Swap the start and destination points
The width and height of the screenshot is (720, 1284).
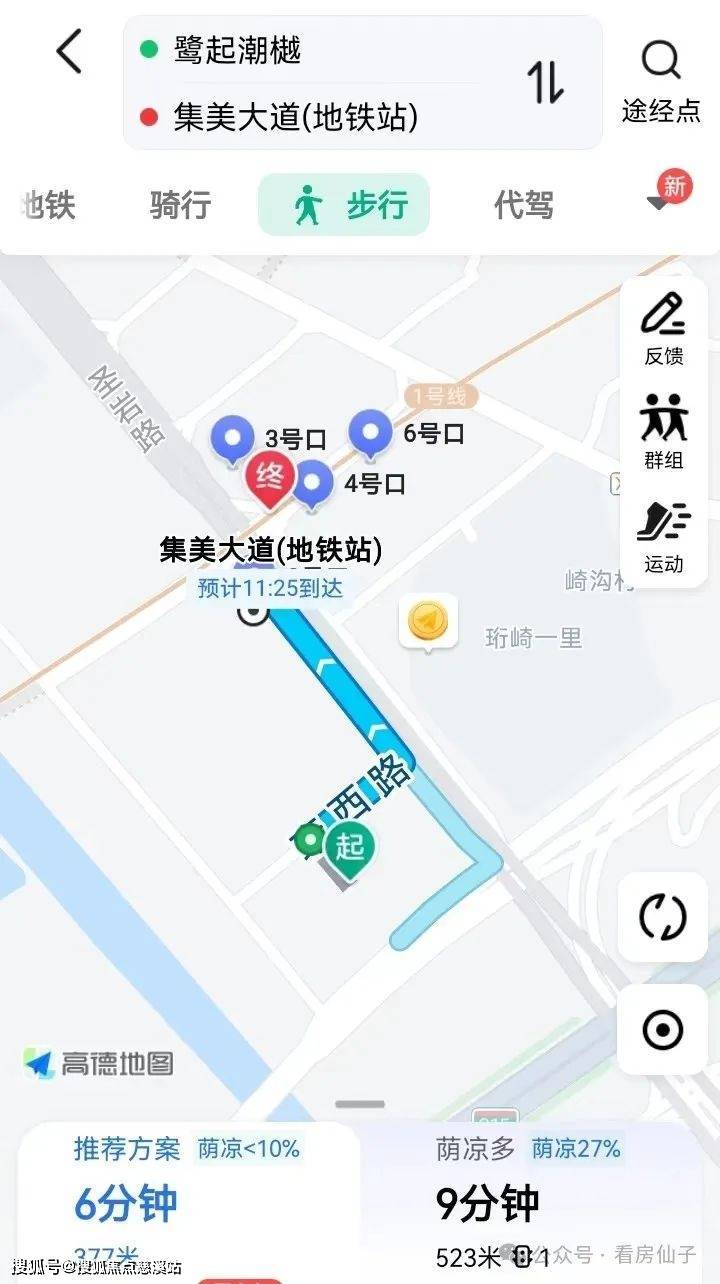pos(546,82)
